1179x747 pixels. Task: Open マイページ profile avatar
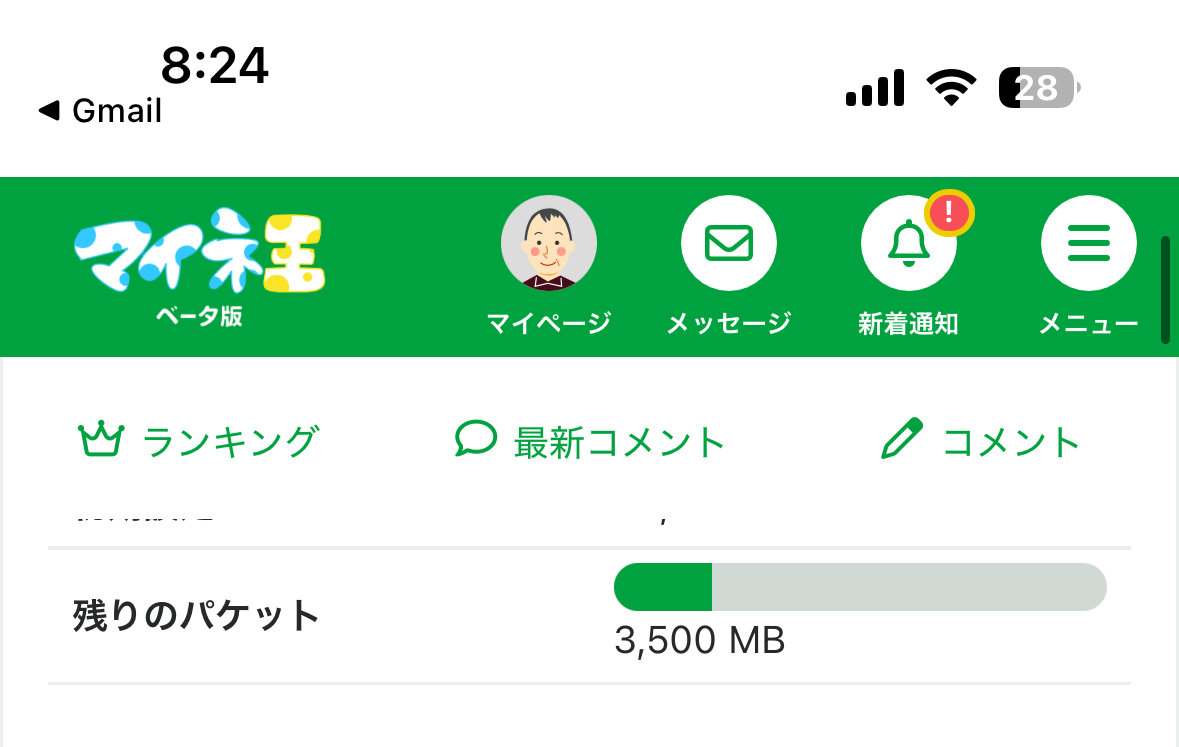point(548,243)
